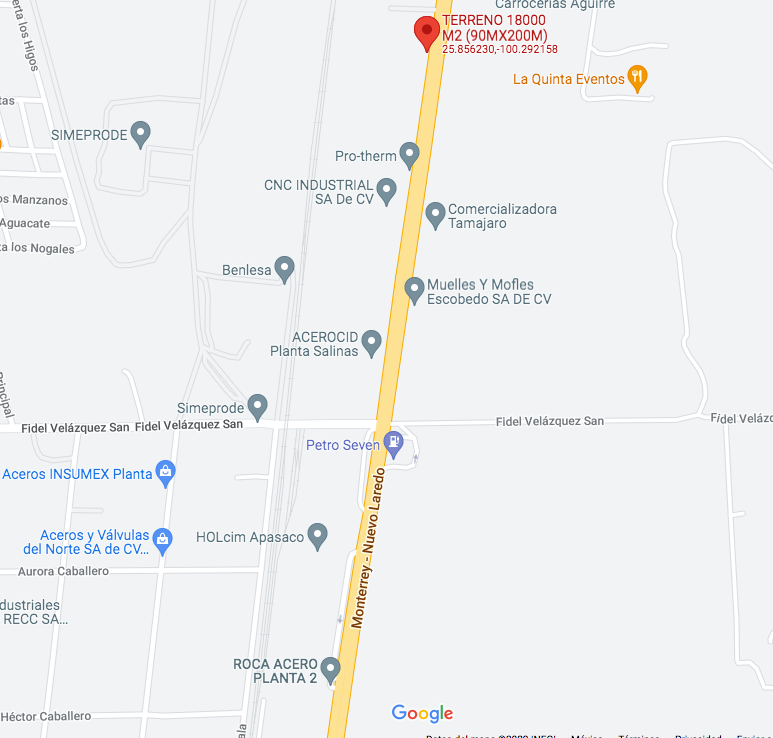Screen dimensions: 773x738
Task: Select the Pro-therm map pin
Action: 409,154
